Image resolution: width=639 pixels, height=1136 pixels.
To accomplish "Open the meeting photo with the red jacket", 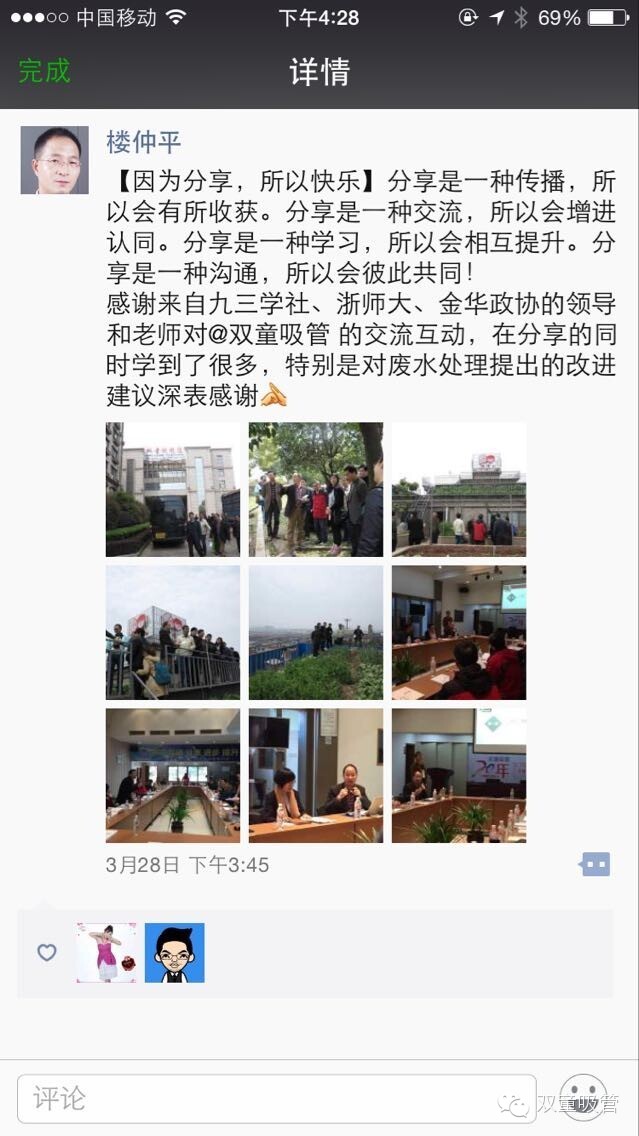I will (459, 632).
